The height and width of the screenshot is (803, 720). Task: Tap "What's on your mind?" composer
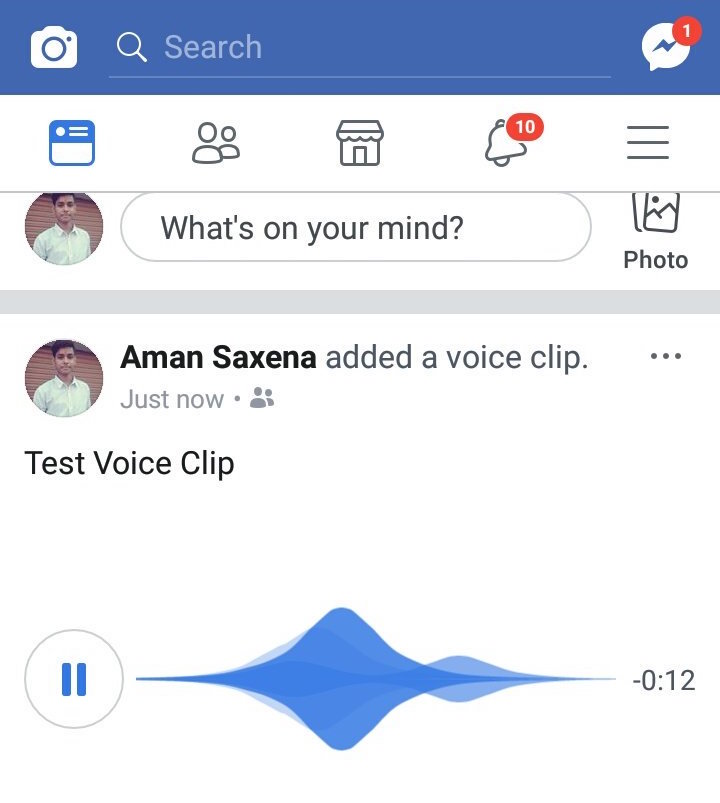pos(355,228)
